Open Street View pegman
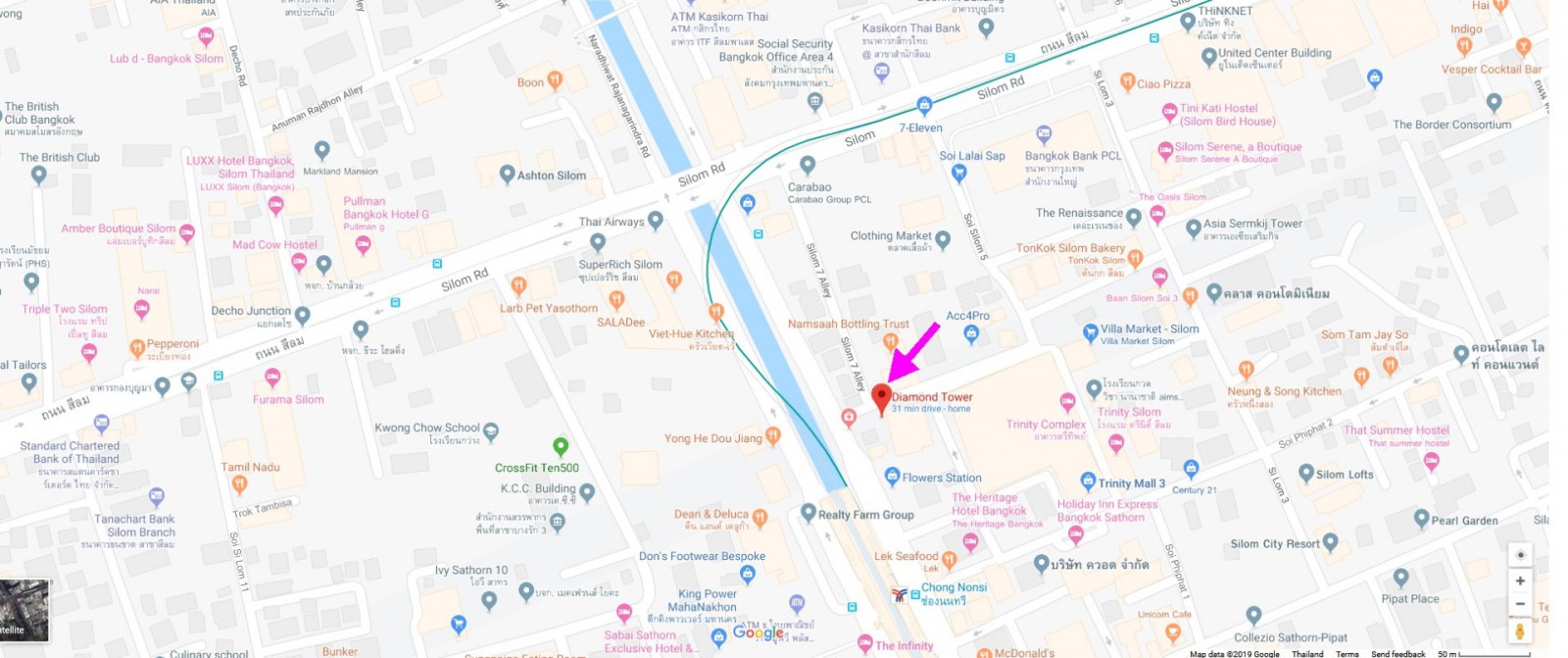 click(x=1520, y=631)
